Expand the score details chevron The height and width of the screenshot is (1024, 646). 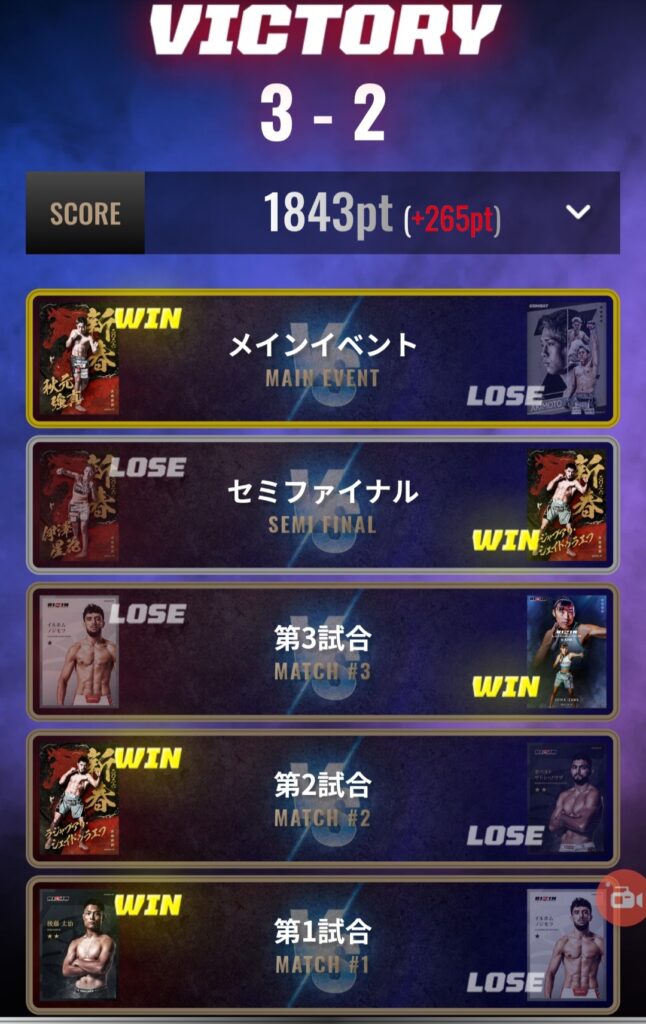578,212
